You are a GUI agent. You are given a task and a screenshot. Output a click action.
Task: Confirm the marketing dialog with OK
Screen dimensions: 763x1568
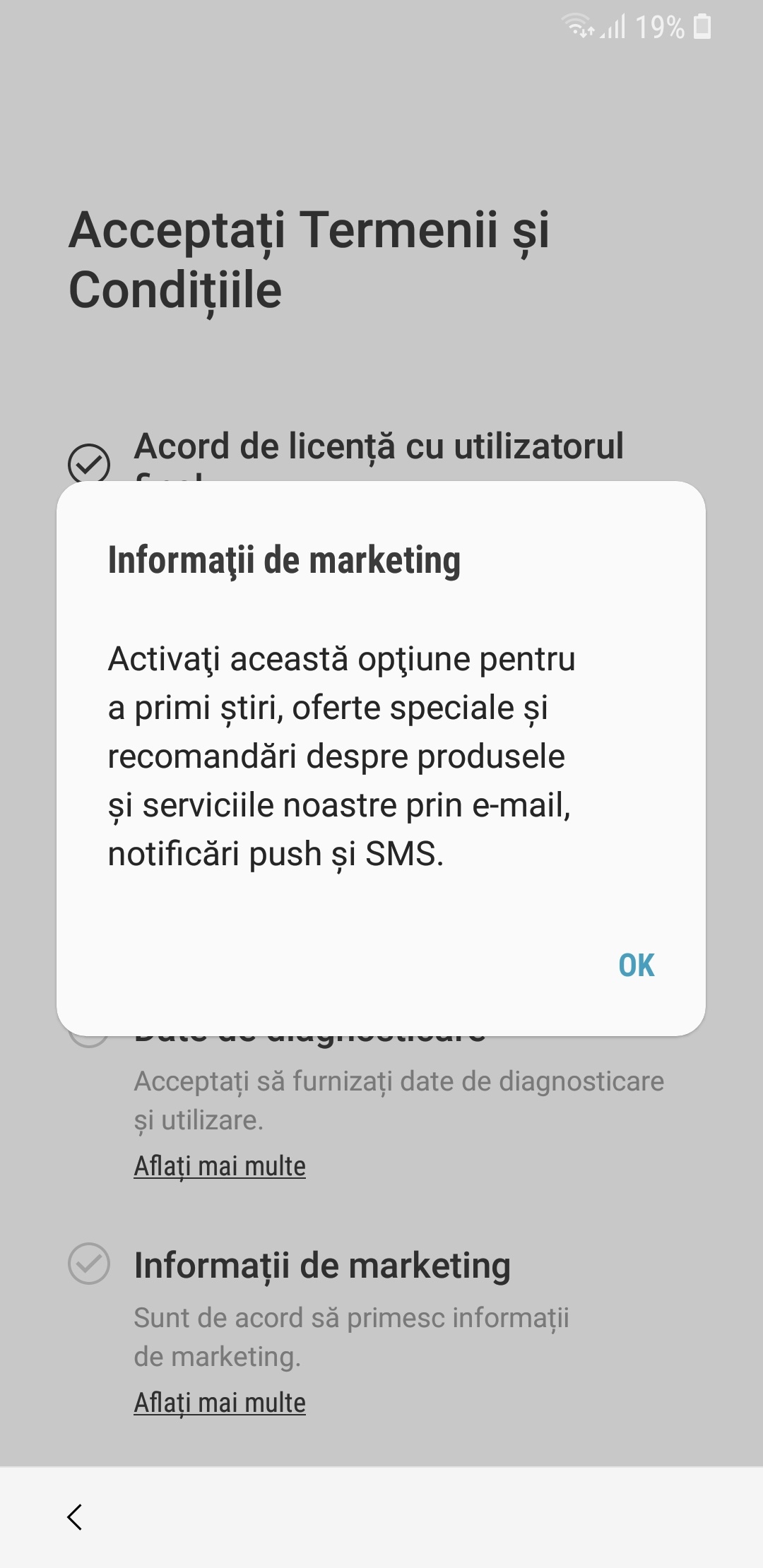(x=637, y=965)
